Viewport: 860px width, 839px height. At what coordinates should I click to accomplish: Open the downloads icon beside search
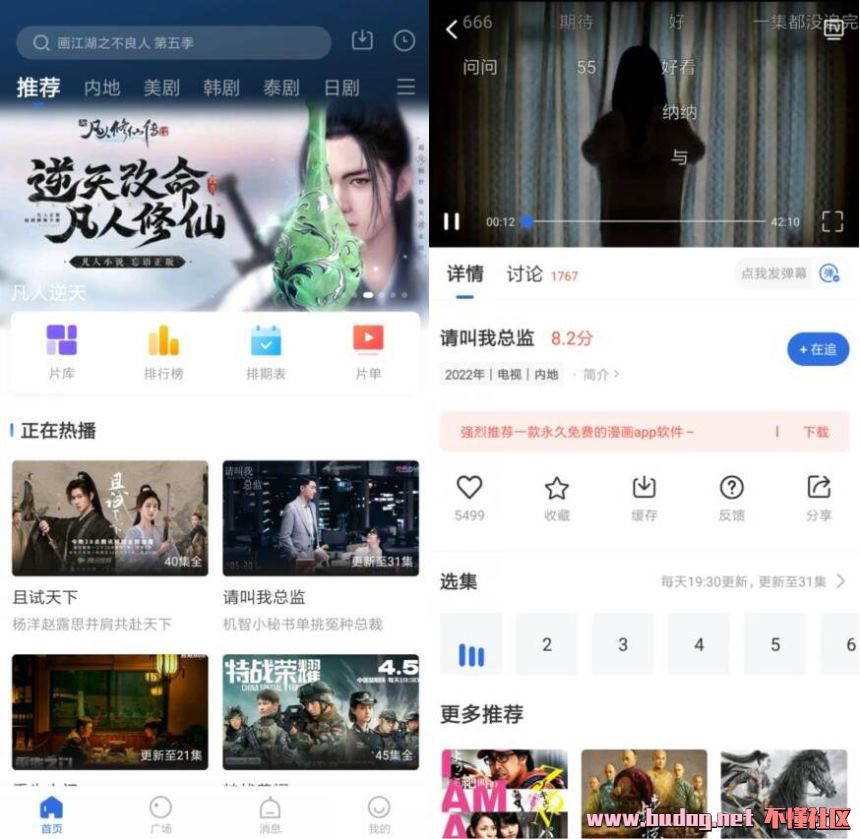[x=362, y=41]
